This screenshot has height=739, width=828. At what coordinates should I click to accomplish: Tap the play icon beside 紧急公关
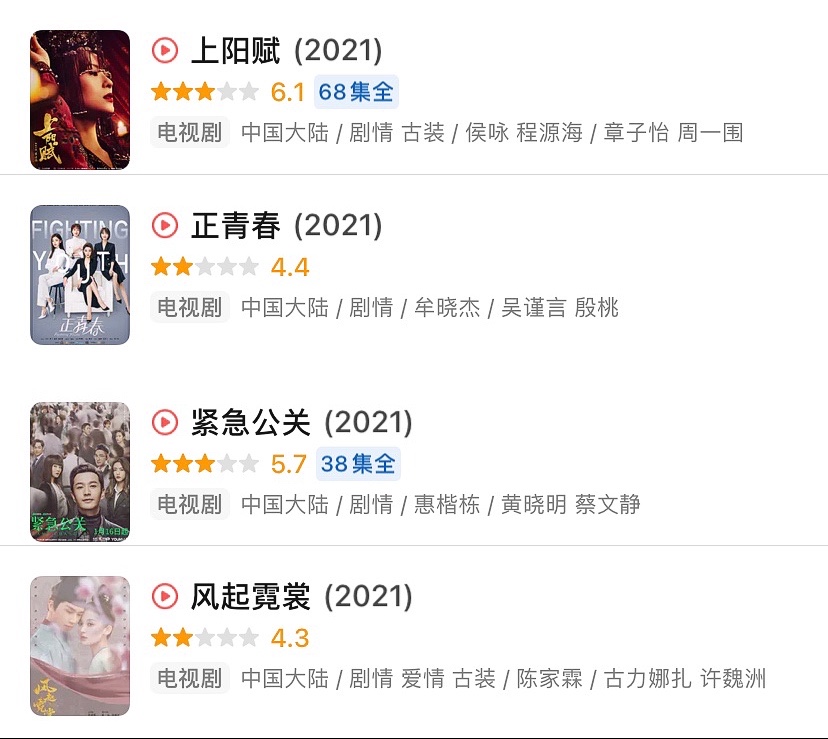(x=164, y=422)
